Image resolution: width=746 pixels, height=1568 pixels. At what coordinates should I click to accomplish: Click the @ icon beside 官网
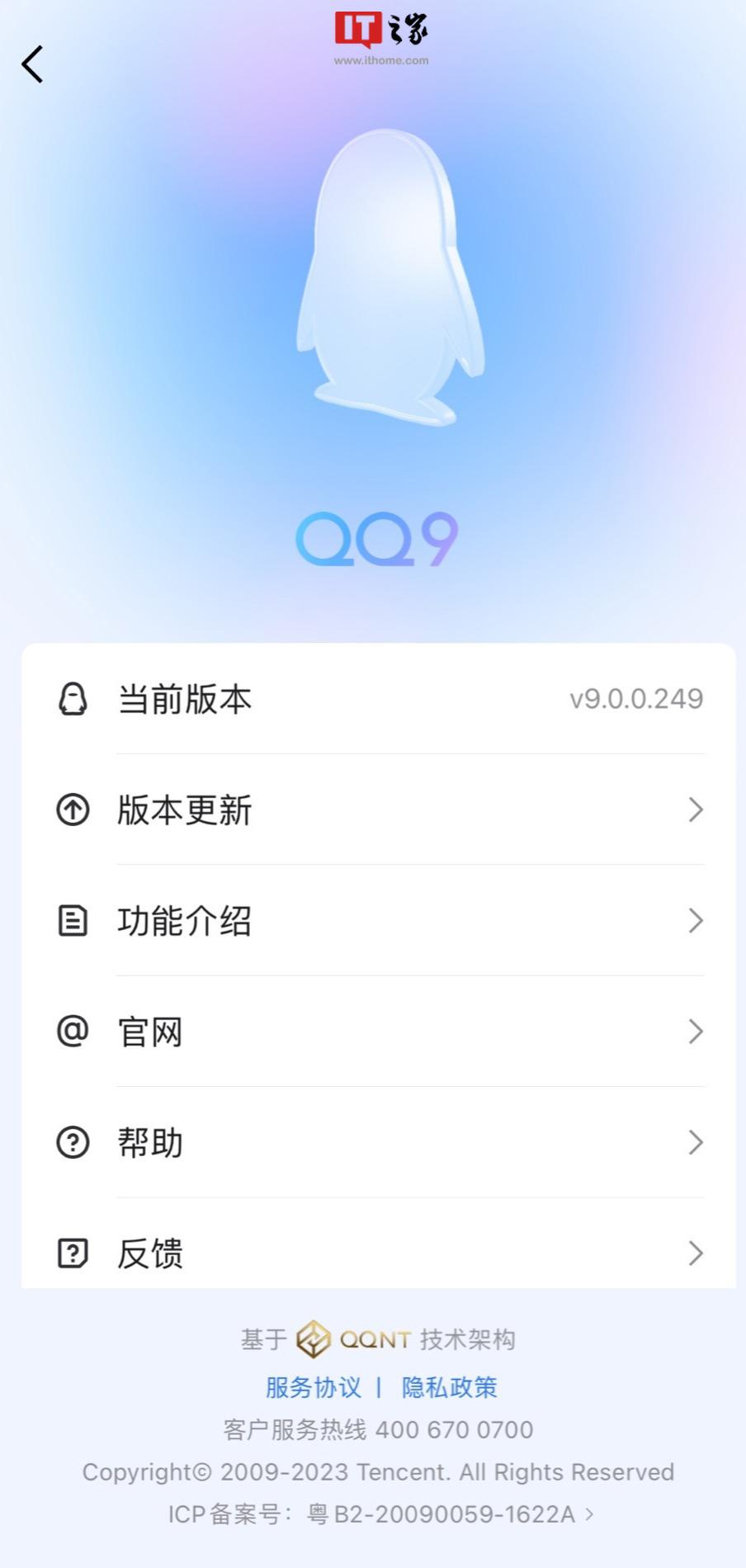[73, 1032]
